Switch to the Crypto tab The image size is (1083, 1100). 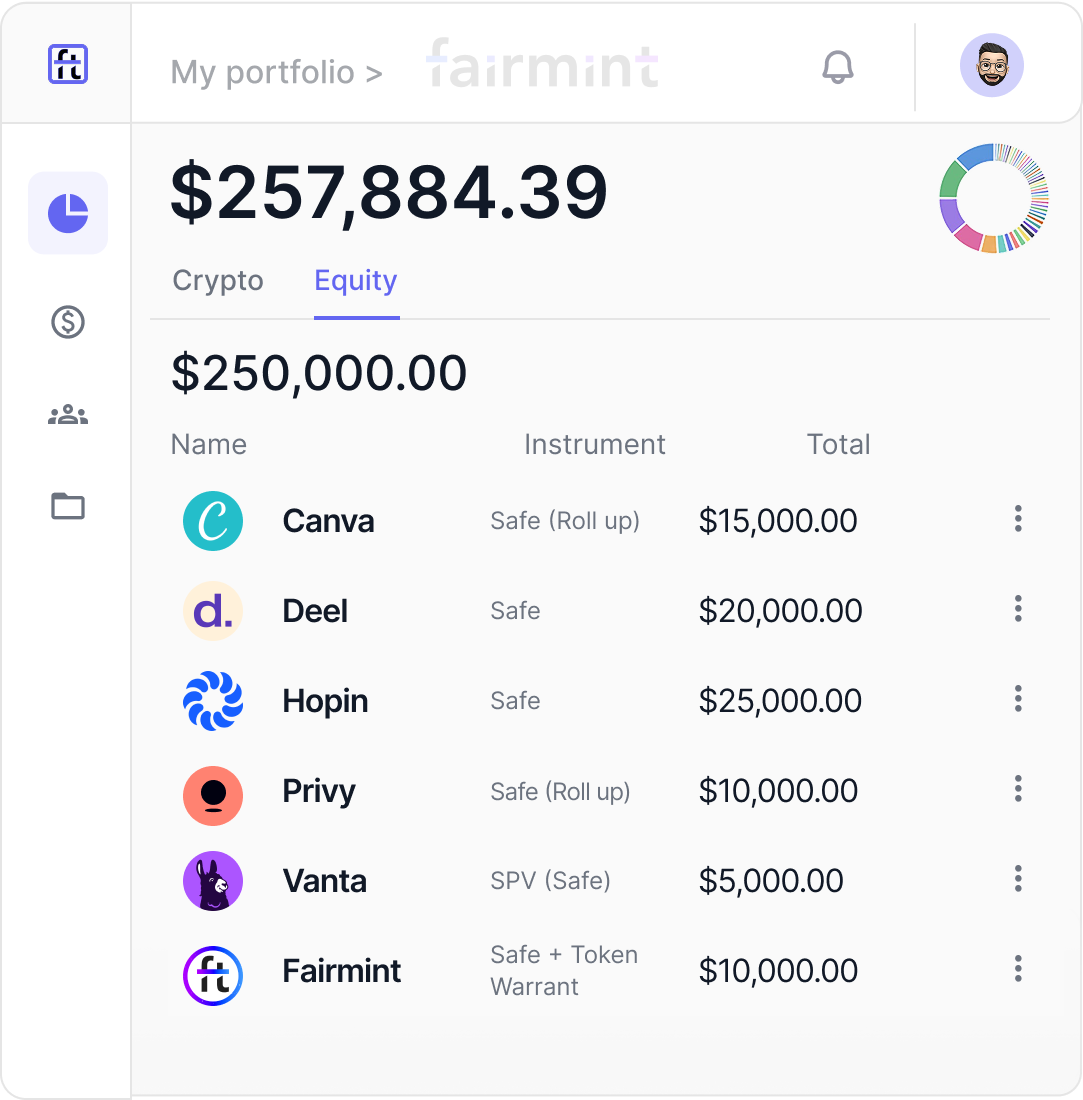coord(218,281)
